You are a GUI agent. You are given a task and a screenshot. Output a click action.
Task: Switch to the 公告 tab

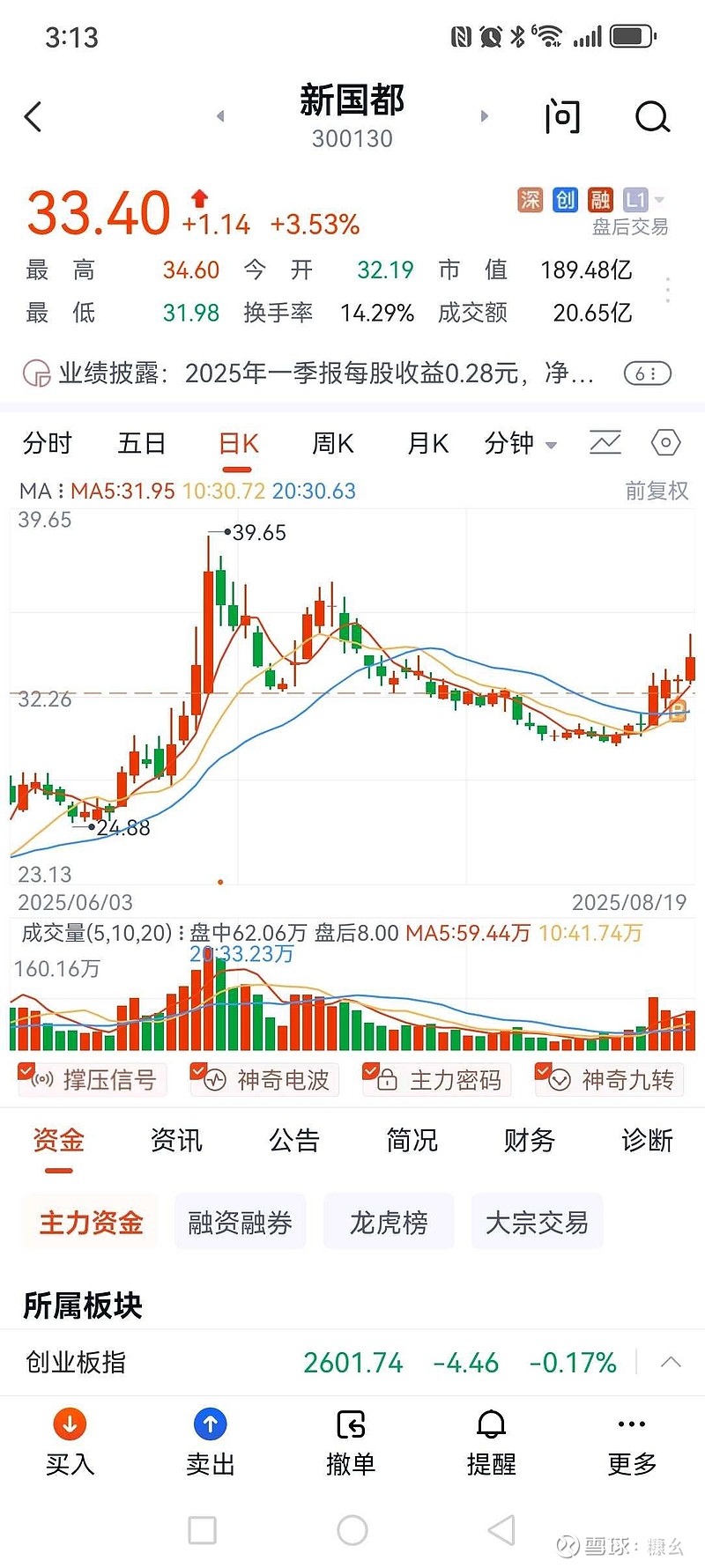[294, 1140]
